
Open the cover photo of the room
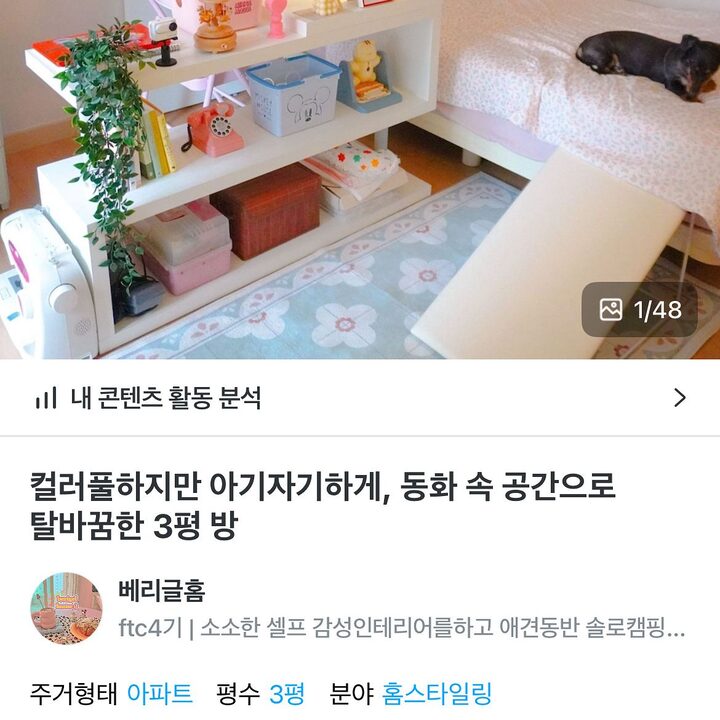(x=360, y=180)
